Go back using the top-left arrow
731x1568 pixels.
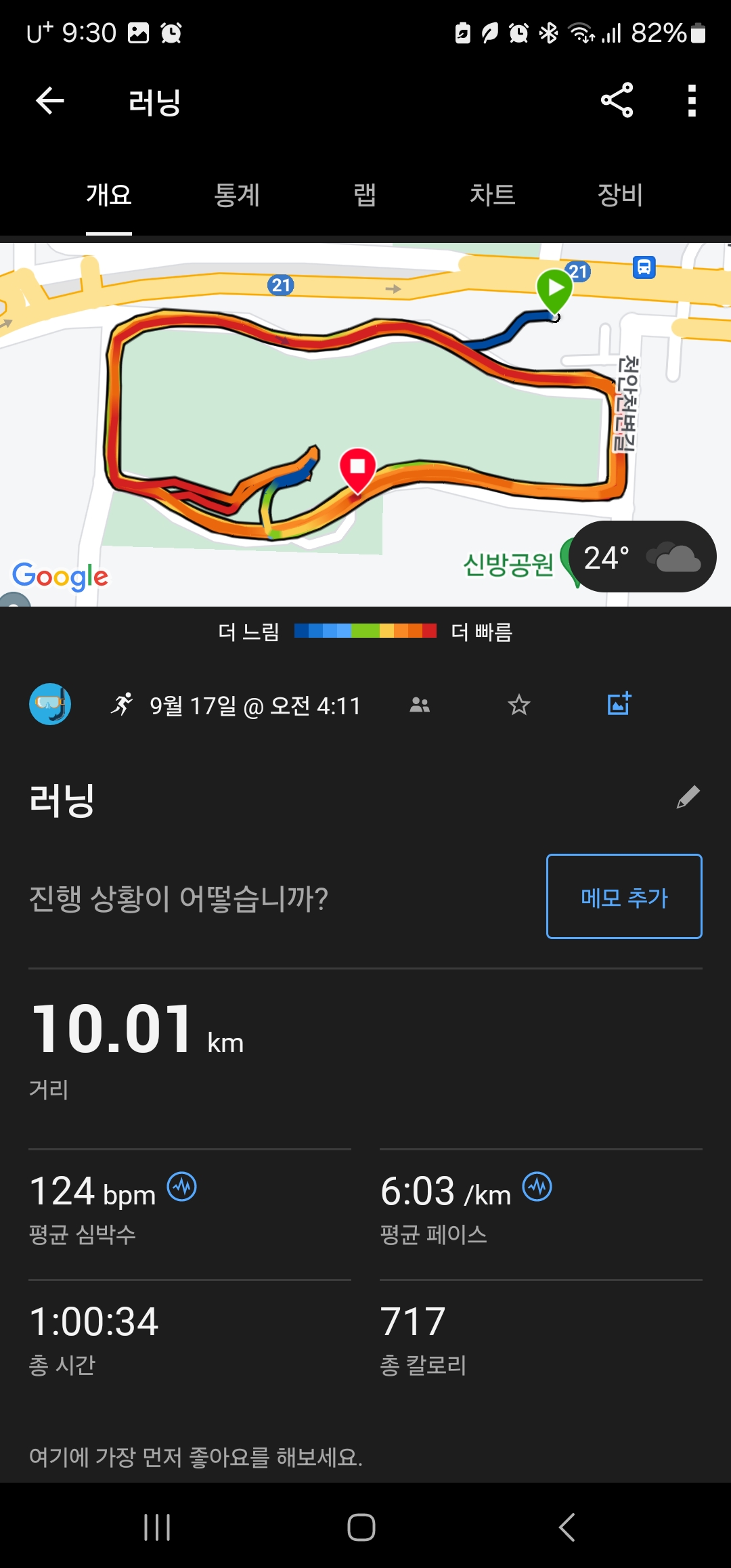pyautogui.click(x=50, y=102)
